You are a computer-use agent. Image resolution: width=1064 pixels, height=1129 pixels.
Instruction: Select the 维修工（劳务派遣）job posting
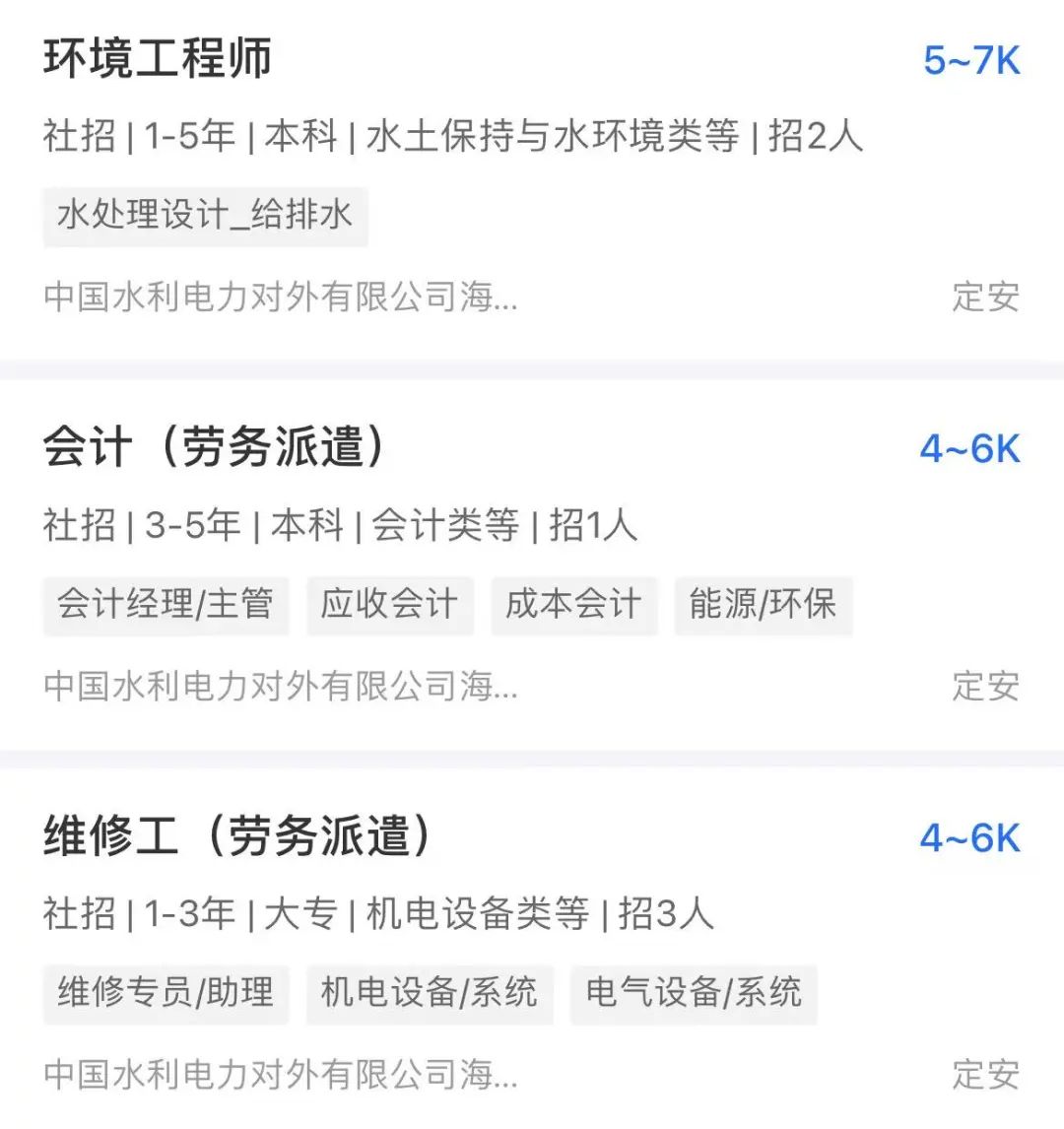[236, 837]
